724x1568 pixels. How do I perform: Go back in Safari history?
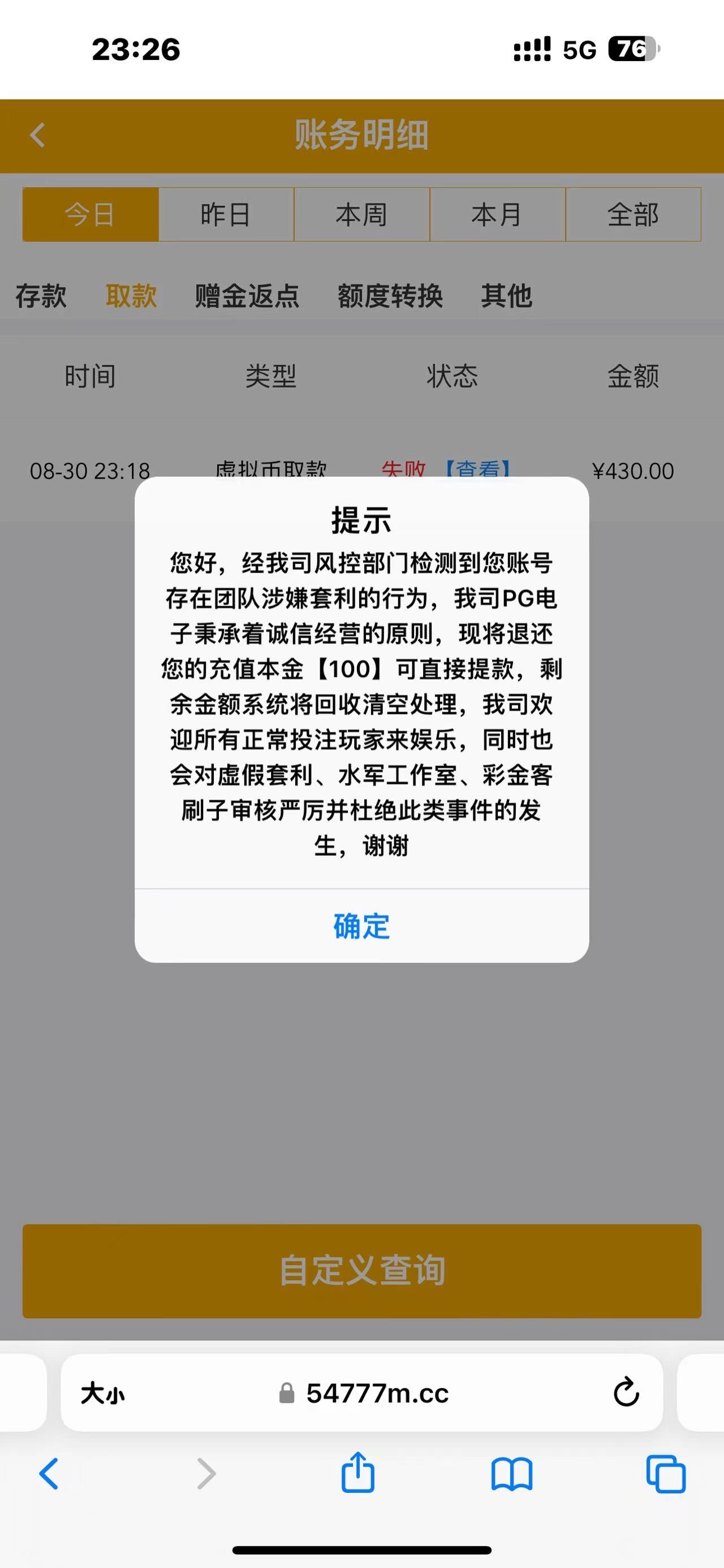[49, 1474]
